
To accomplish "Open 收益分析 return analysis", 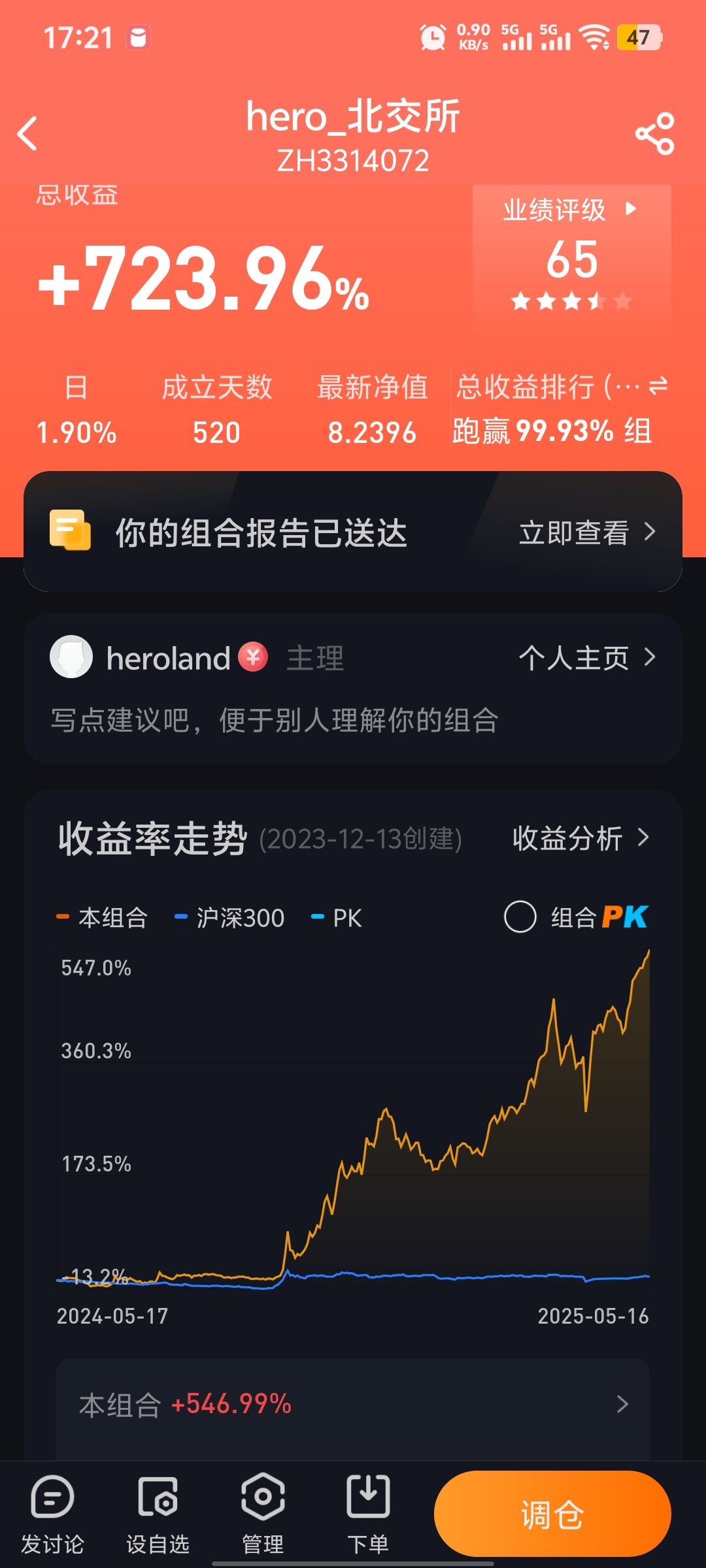I will coord(579,838).
